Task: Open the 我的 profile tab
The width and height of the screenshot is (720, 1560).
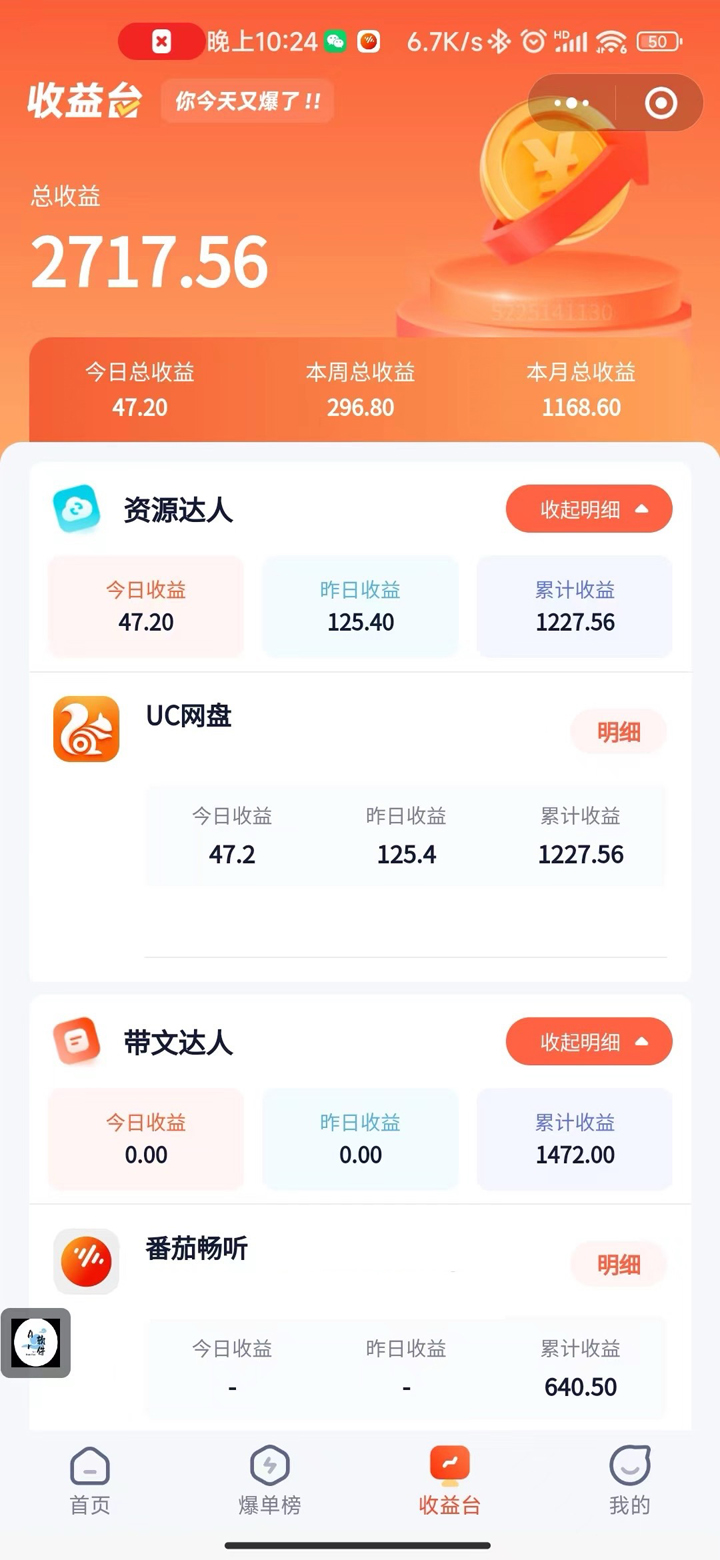Action: (629, 1481)
